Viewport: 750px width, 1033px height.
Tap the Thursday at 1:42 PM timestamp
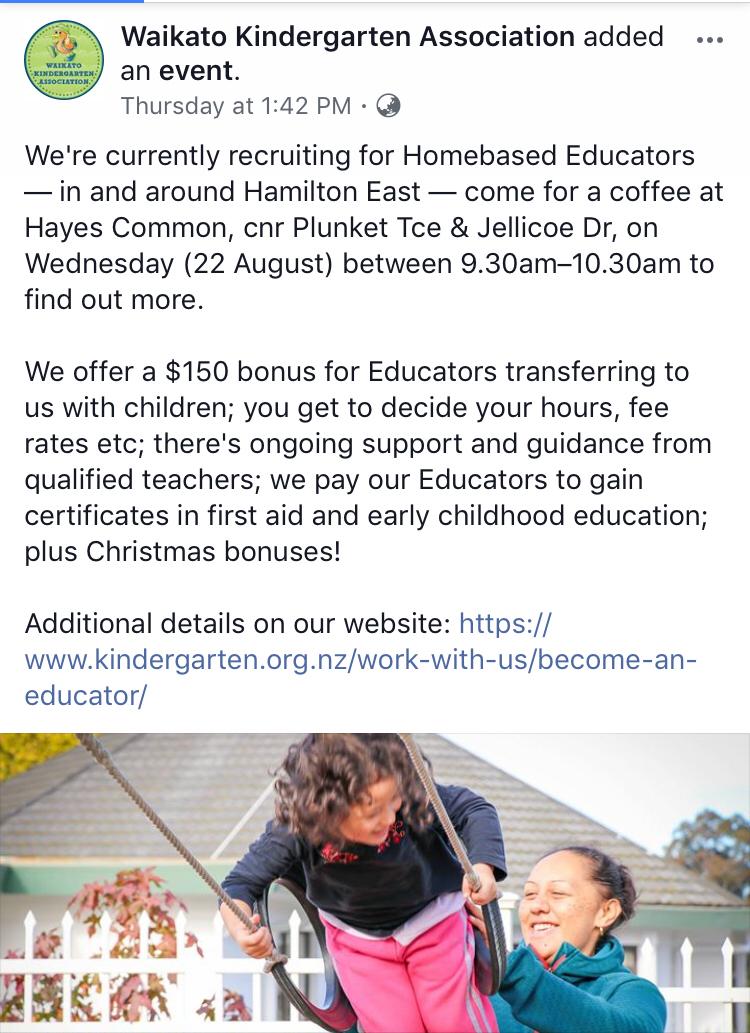point(236,105)
